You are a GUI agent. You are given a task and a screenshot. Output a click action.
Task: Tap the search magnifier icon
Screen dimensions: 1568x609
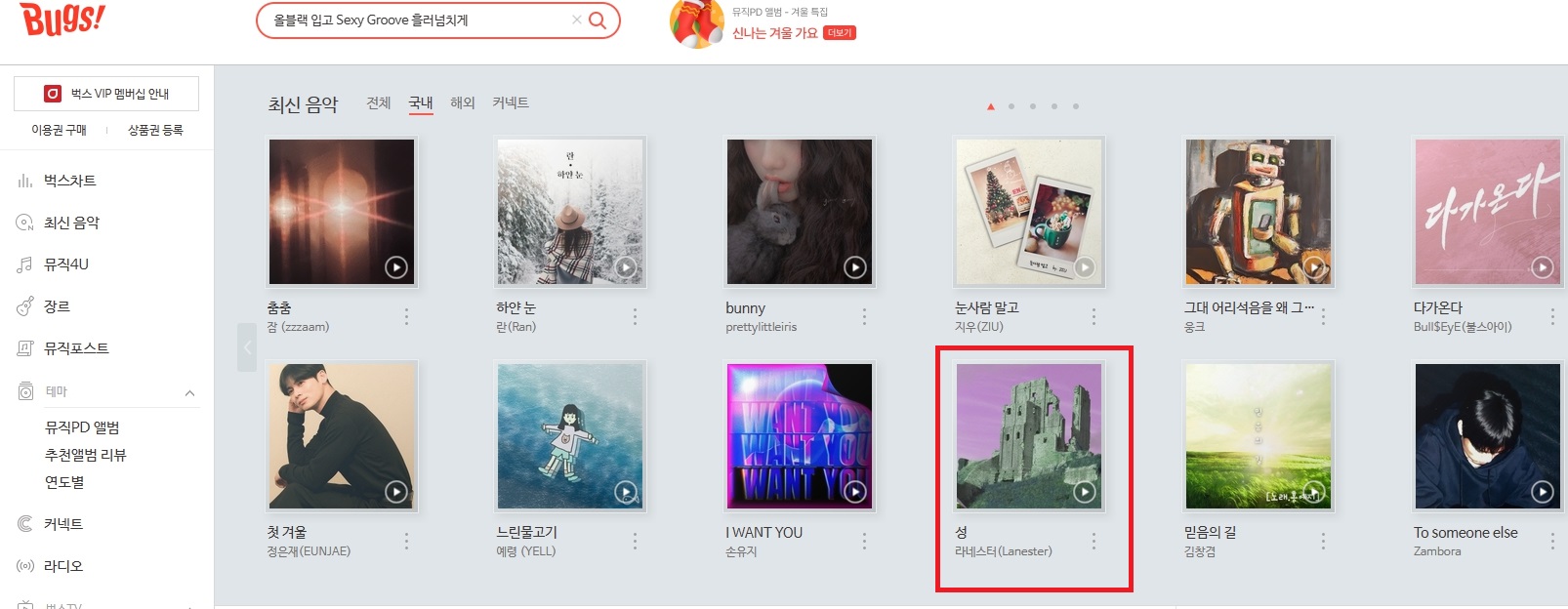pyautogui.click(x=598, y=20)
